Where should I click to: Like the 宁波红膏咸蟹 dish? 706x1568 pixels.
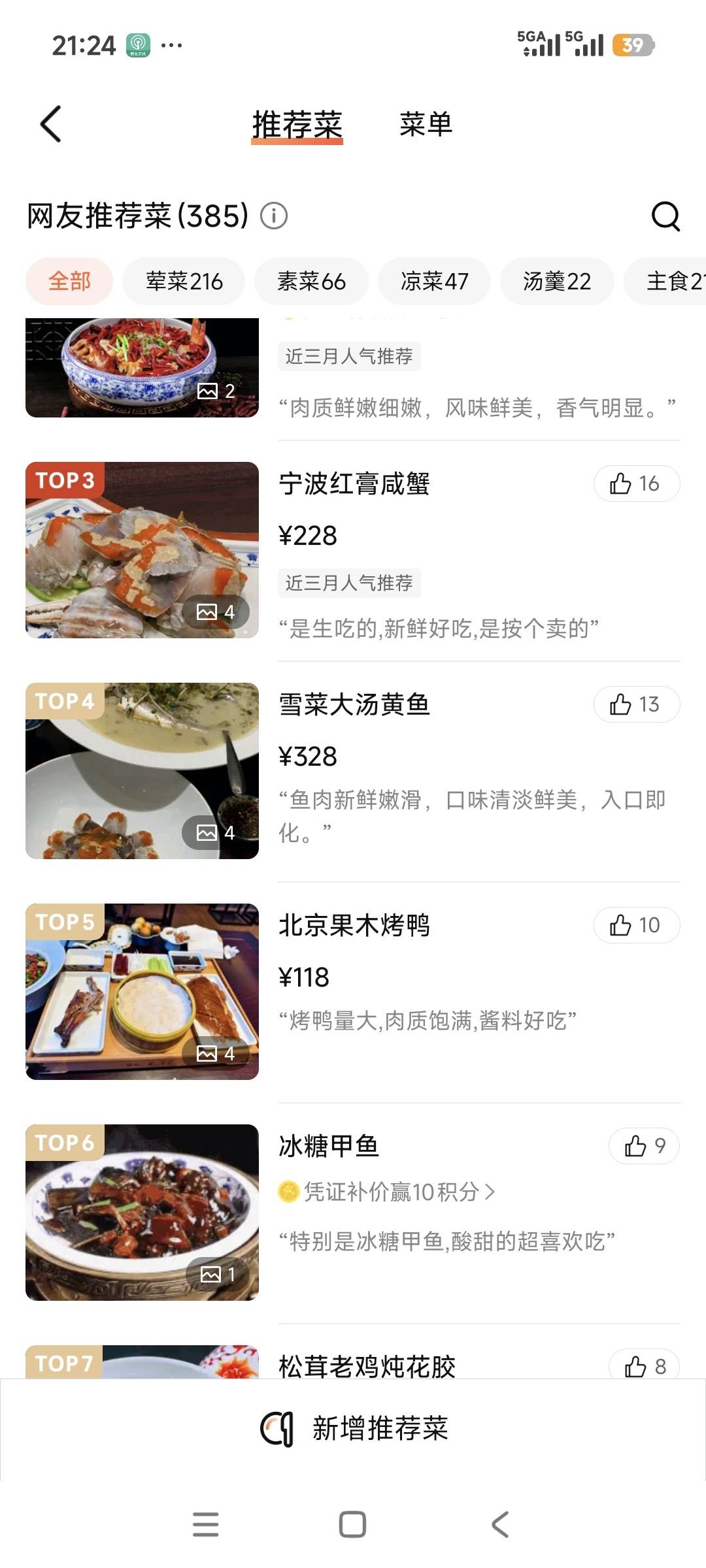point(636,483)
